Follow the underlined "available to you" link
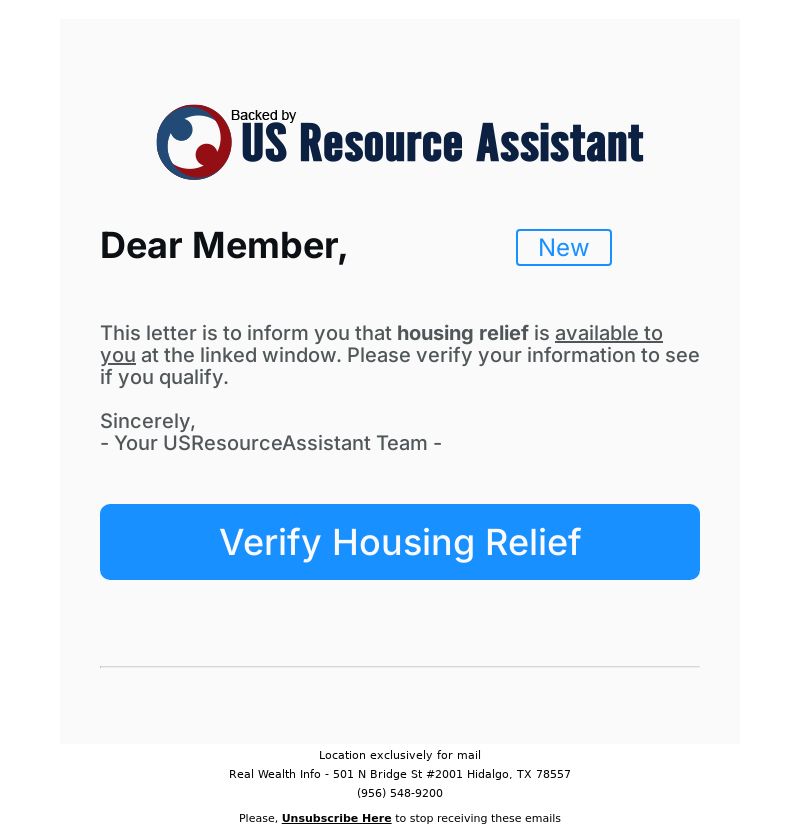The height and width of the screenshot is (836, 800). coord(608,334)
